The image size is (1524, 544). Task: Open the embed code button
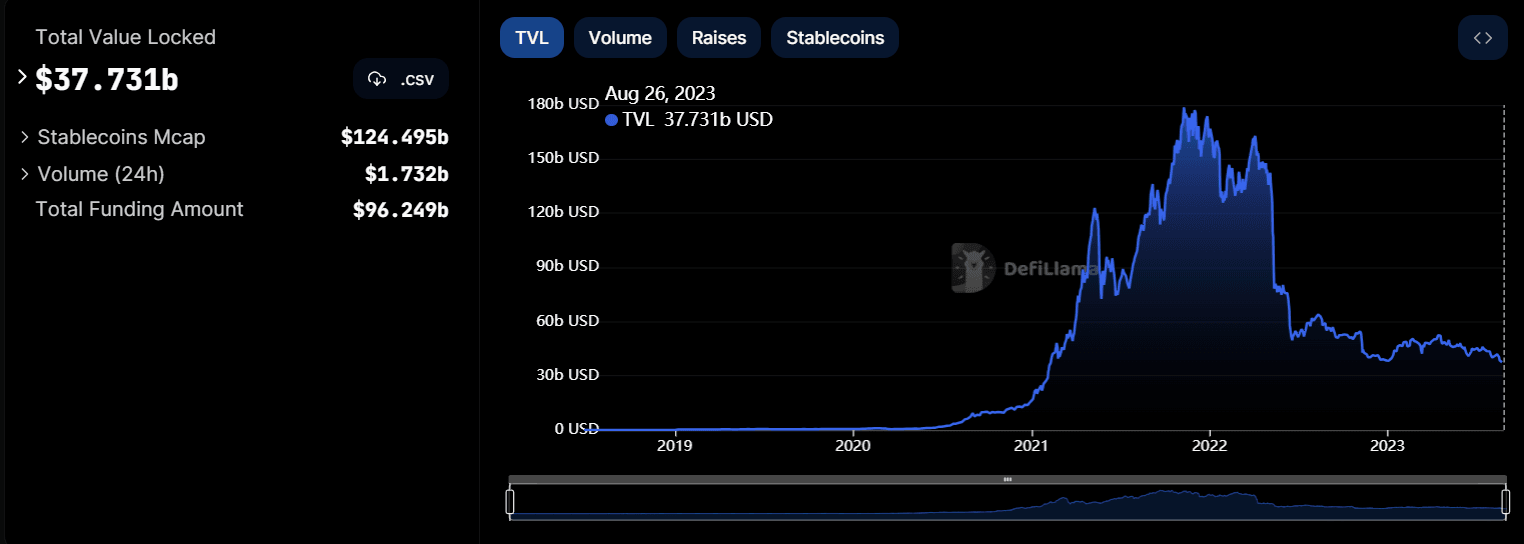(x=1482, y=38)
